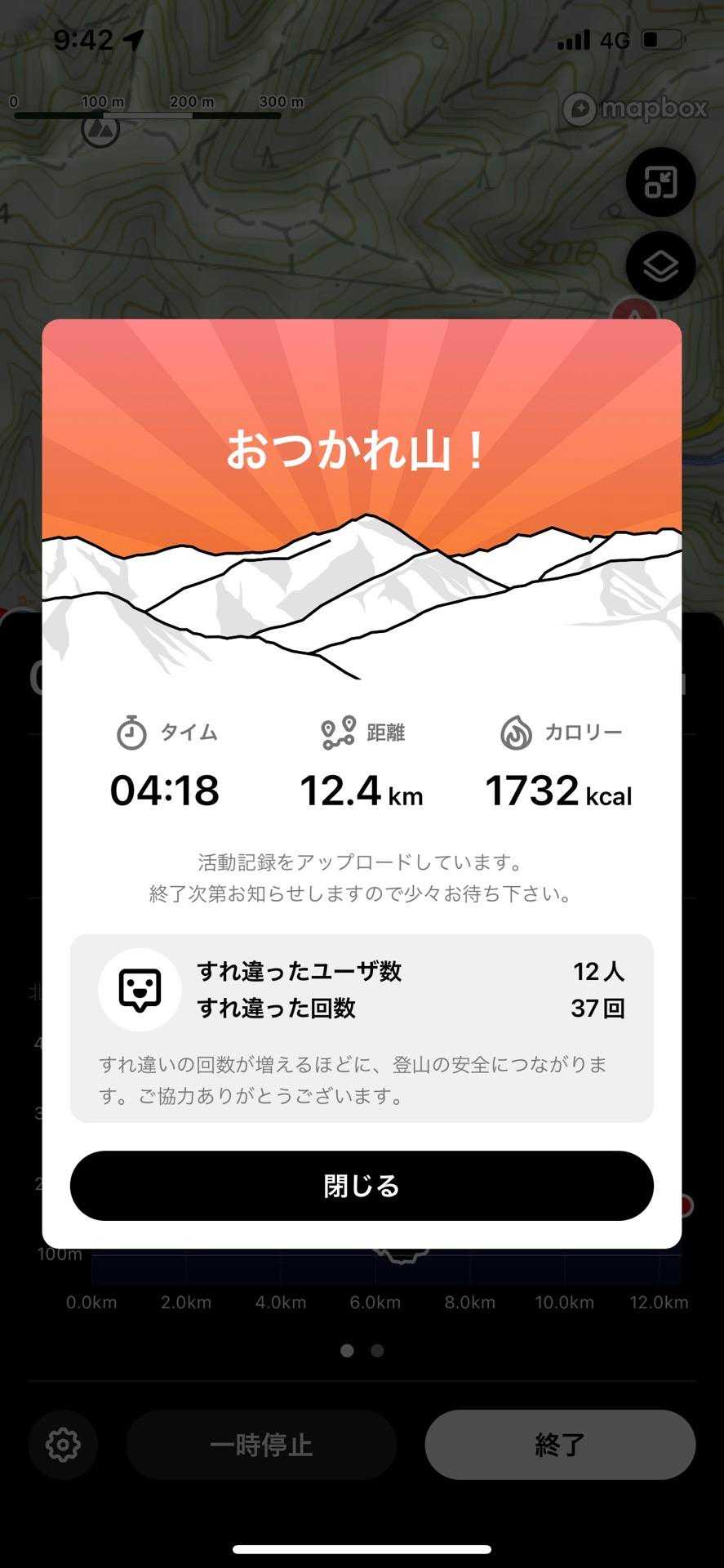Toggle the map size view
The image size is (724, 1568).
pyautogui.click(x=660, y=182)
